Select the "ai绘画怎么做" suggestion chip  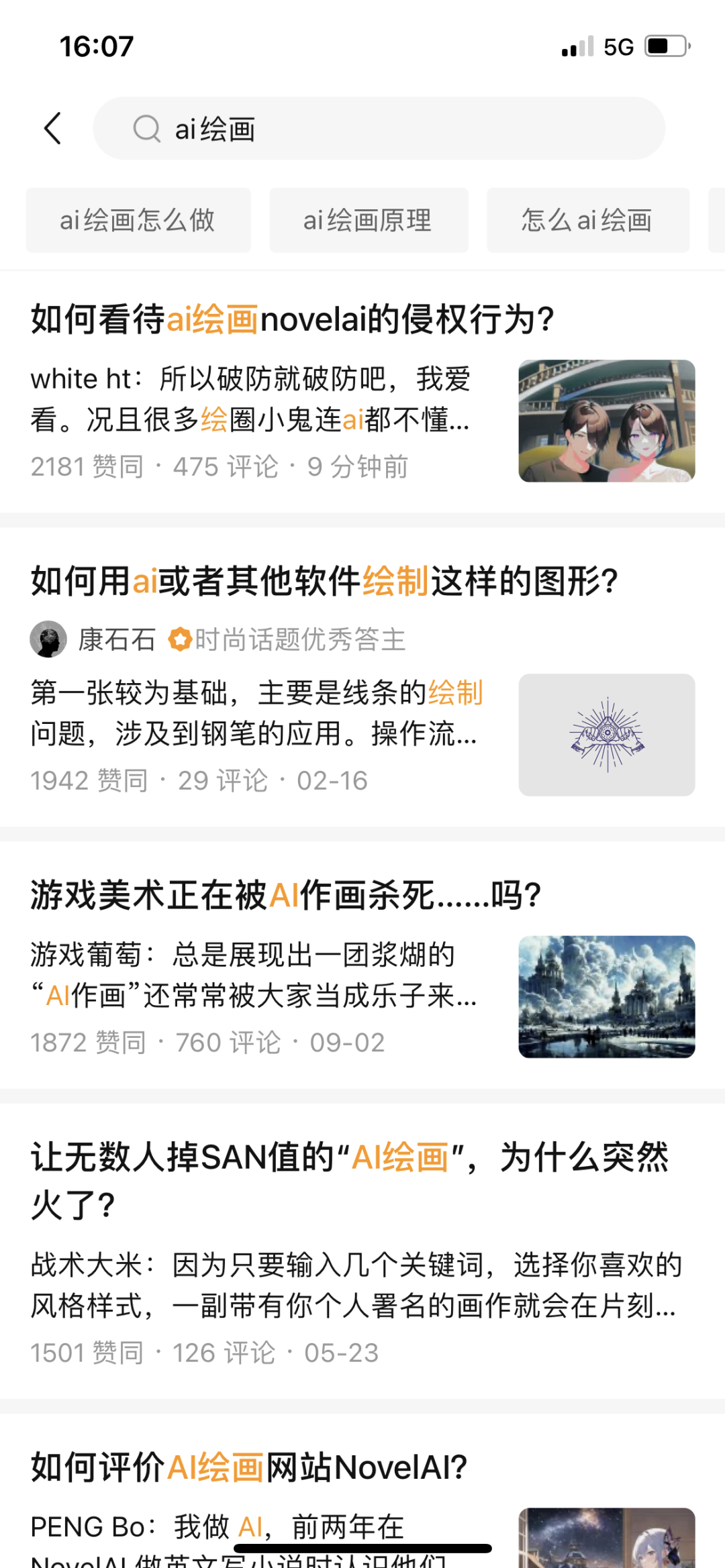[x=138, y=220]
